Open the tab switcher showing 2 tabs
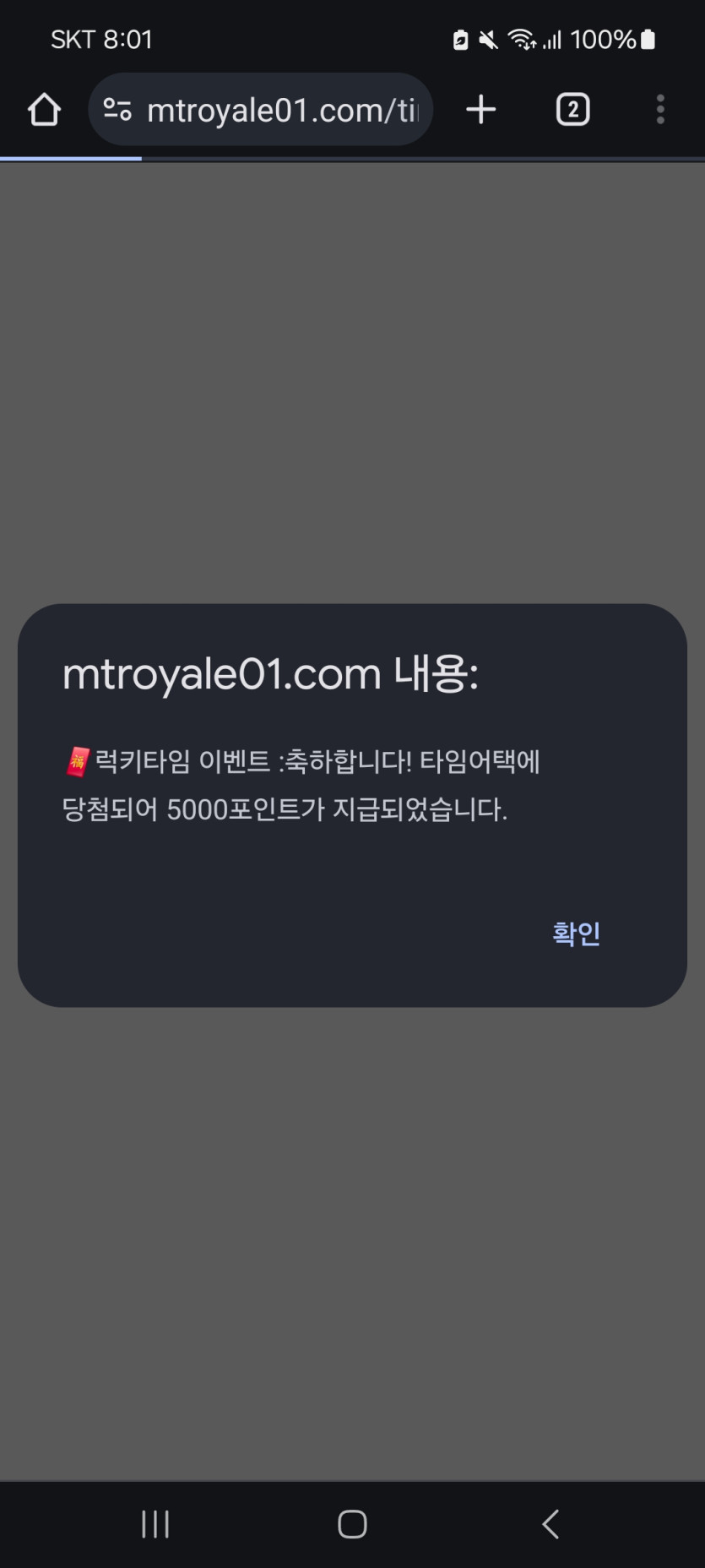705x1568 pixels. click(572, 110)
